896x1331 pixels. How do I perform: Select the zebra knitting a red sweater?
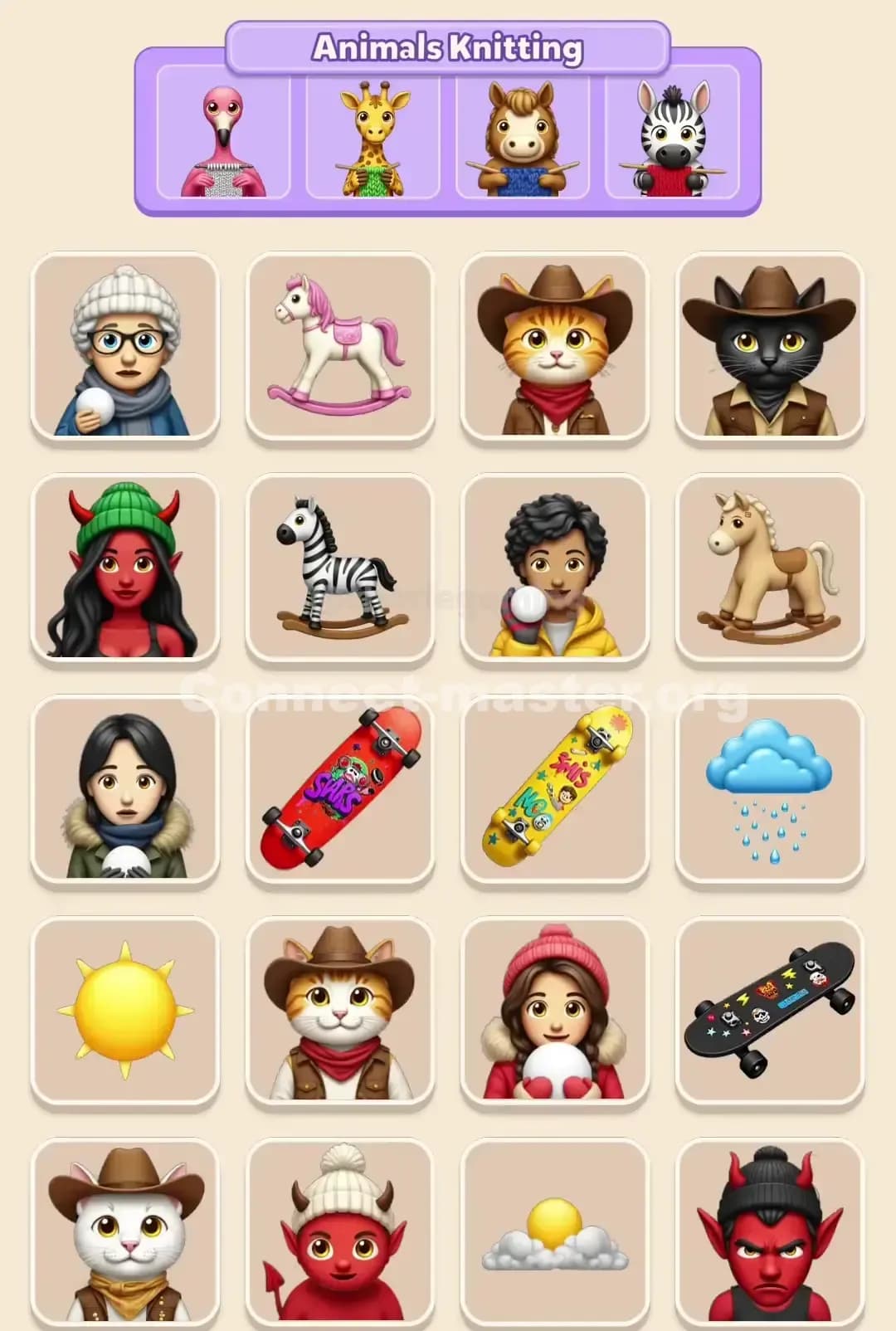(672, 137)
